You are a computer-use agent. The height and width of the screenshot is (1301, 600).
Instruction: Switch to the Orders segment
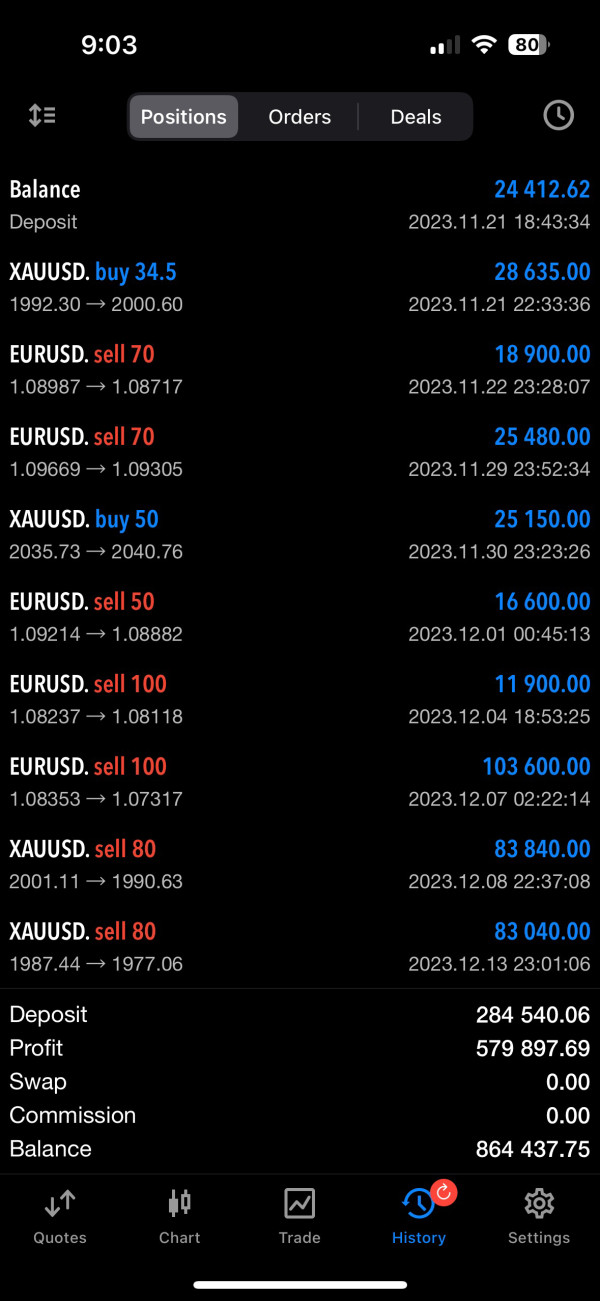click(299, 117)
